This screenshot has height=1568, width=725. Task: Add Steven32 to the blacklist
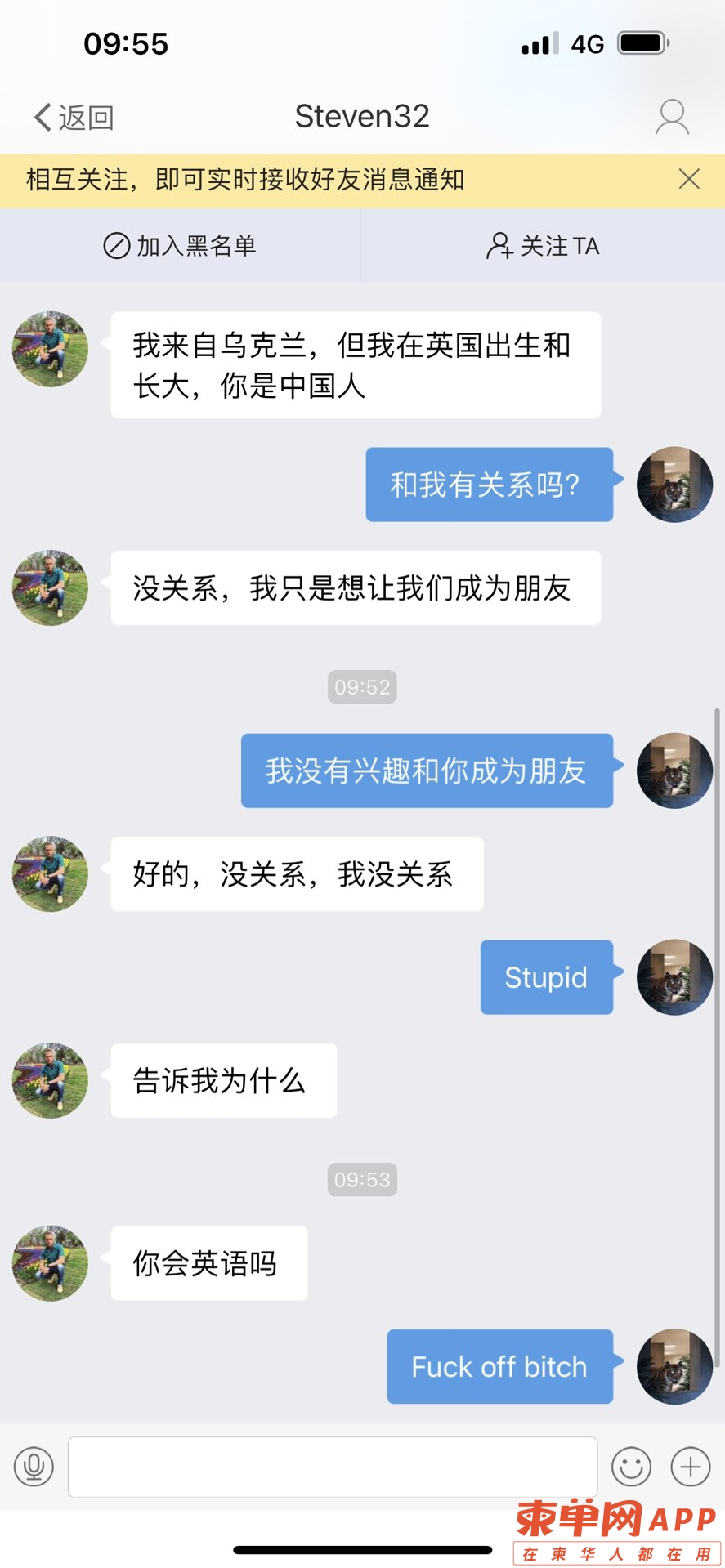pyautogui.click(x=180, y=246)
